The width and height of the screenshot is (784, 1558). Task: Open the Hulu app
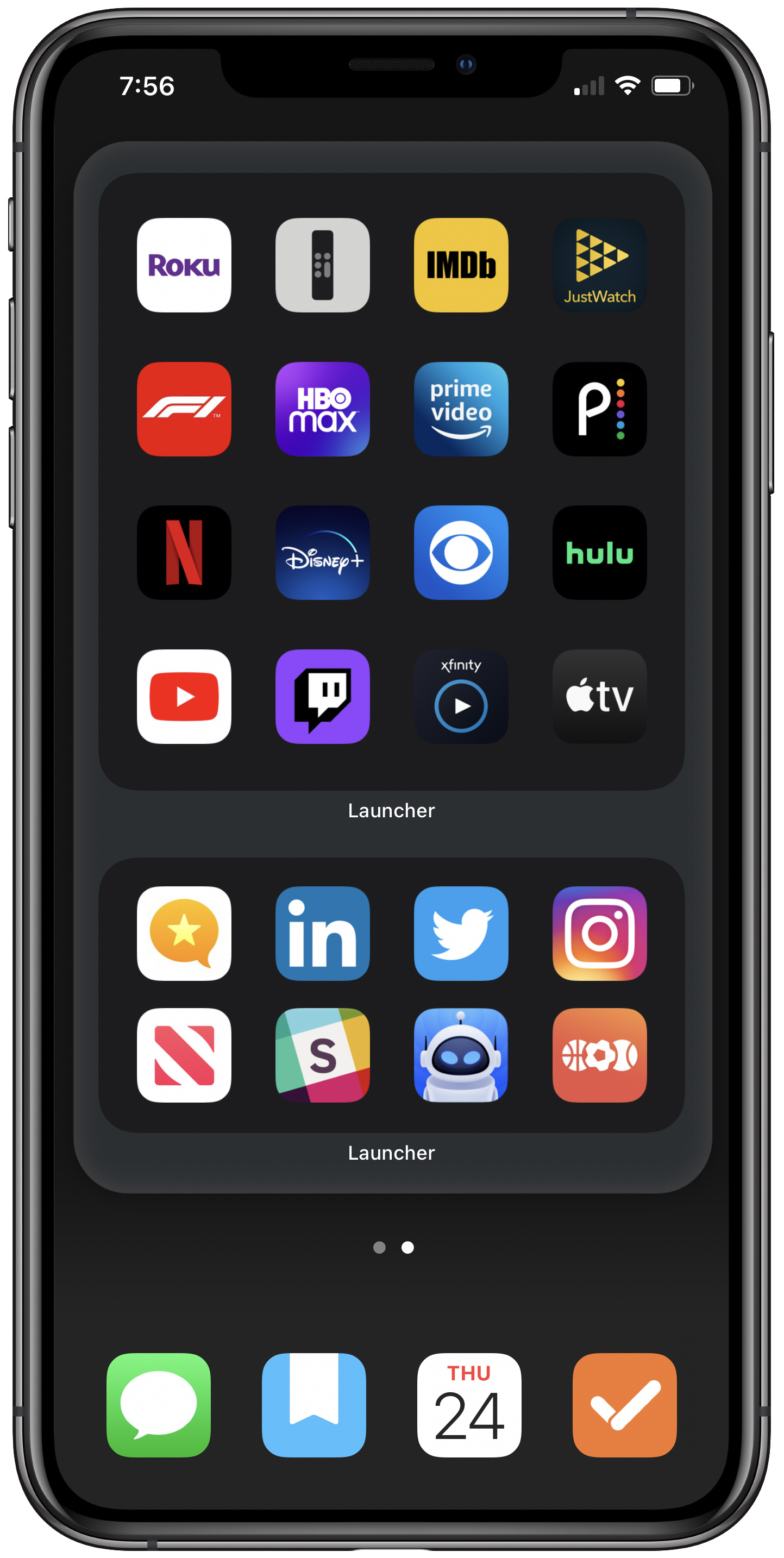pyautogui.click(x=599, y=552)
